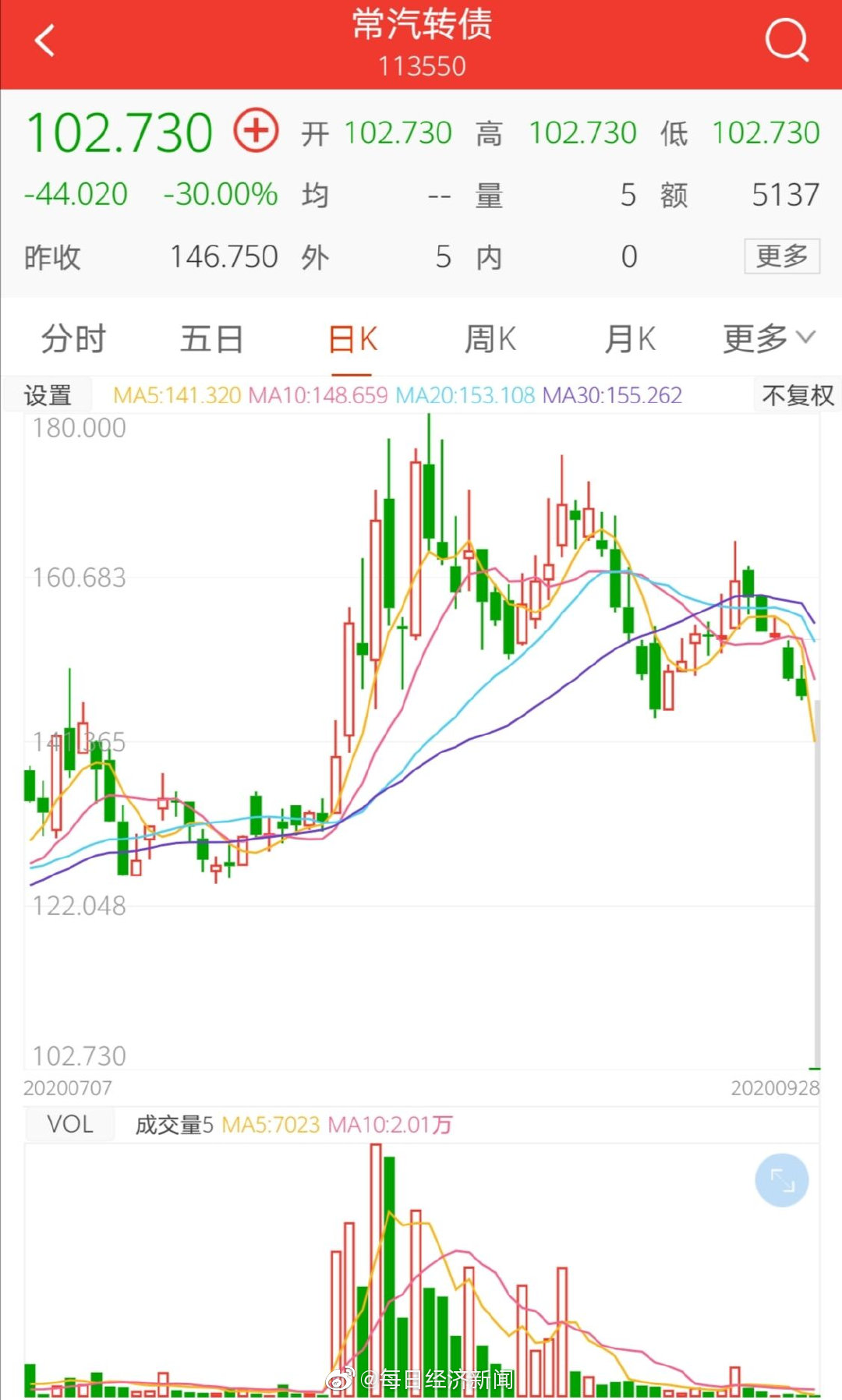Switch to the 周K tab
Viewport: 842px width, 1400px height.
click(x=490, y=339)
